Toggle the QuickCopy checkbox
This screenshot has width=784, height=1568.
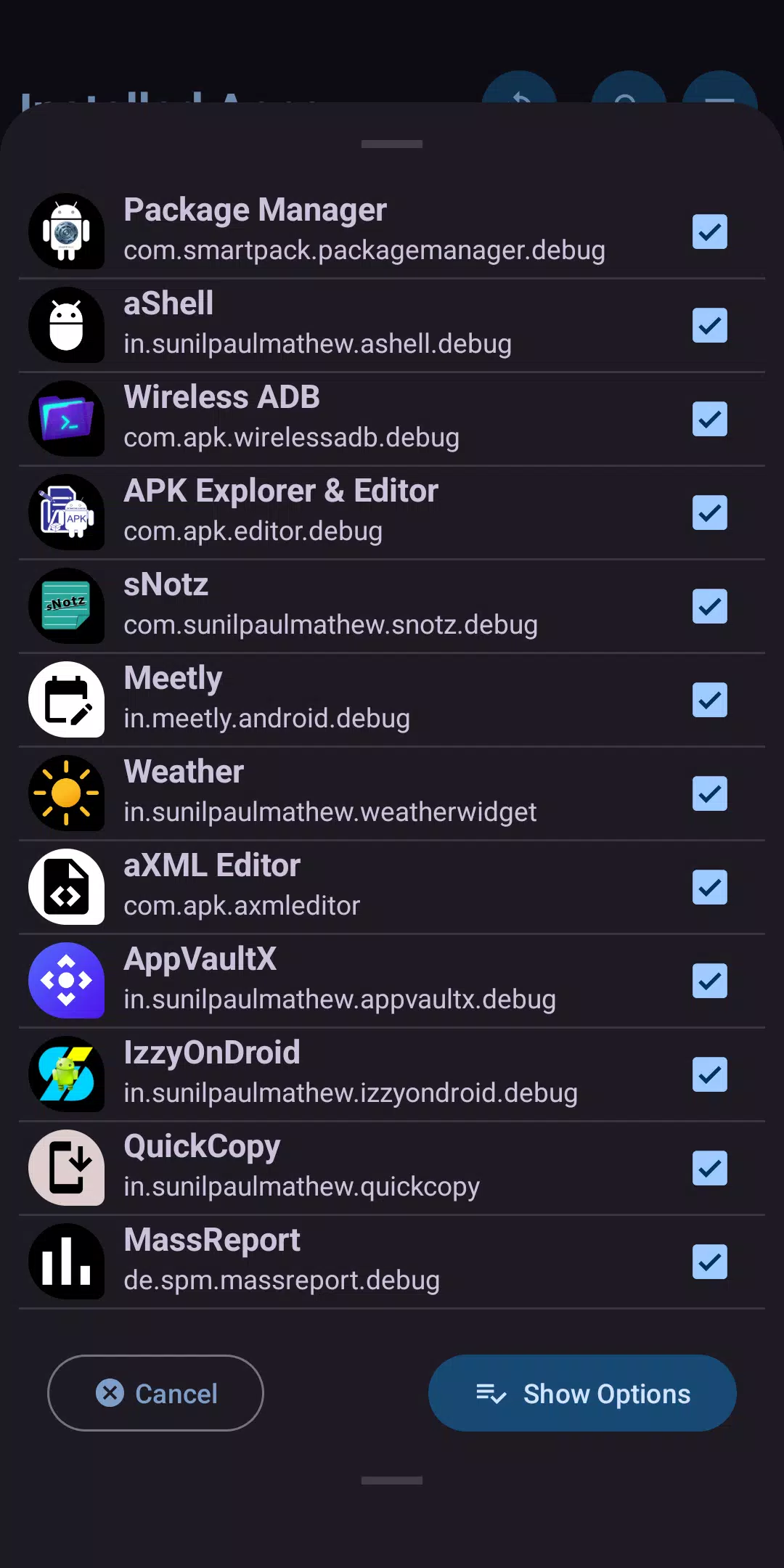[709, 1168]
